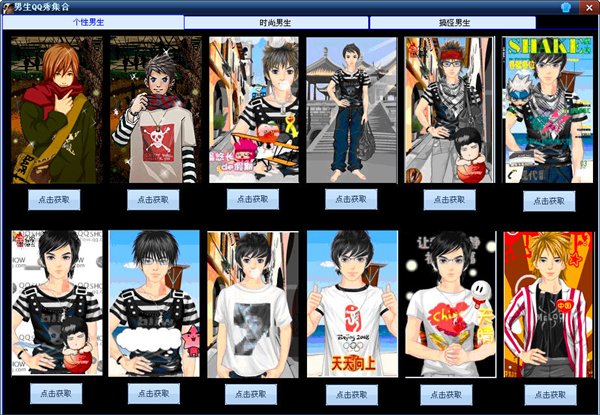600x415 pixels.
Task: Tap 点击获取 under the red-scarf boy avatar
Action: pos(54,200)
